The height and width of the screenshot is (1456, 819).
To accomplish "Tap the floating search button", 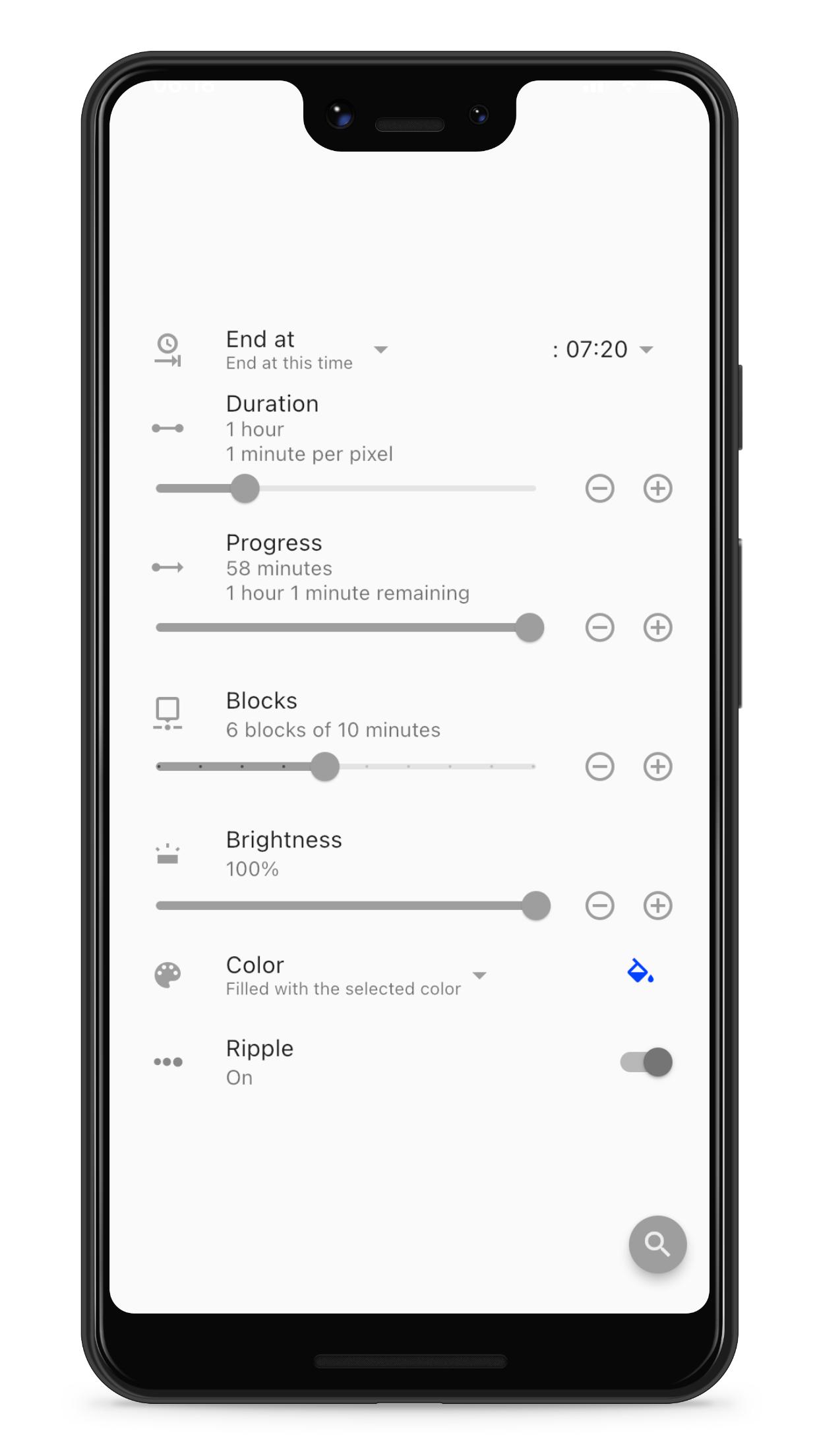I will tap(657, 1244).
